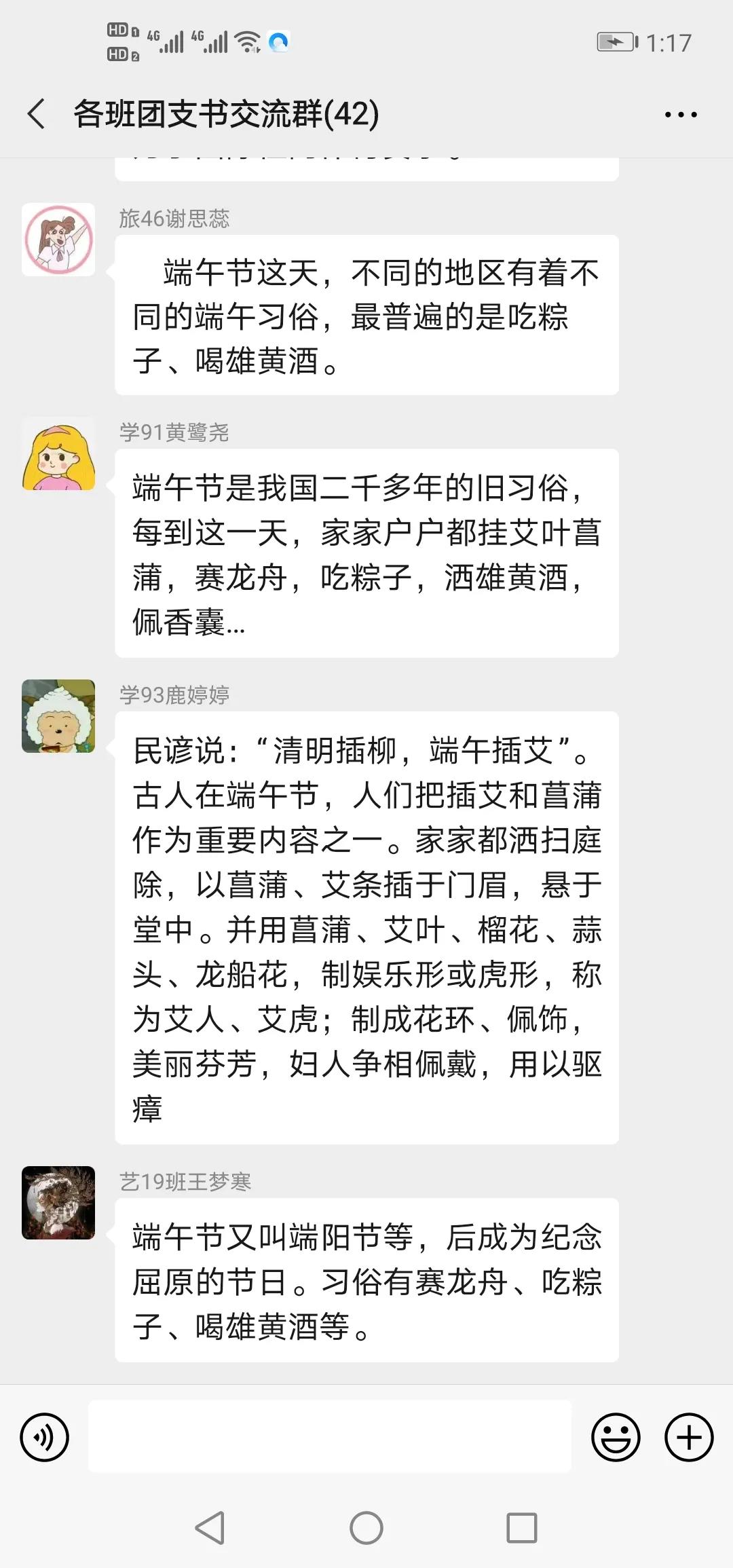Open 学91黄鹭尧's profile avatar

point(58,454)
